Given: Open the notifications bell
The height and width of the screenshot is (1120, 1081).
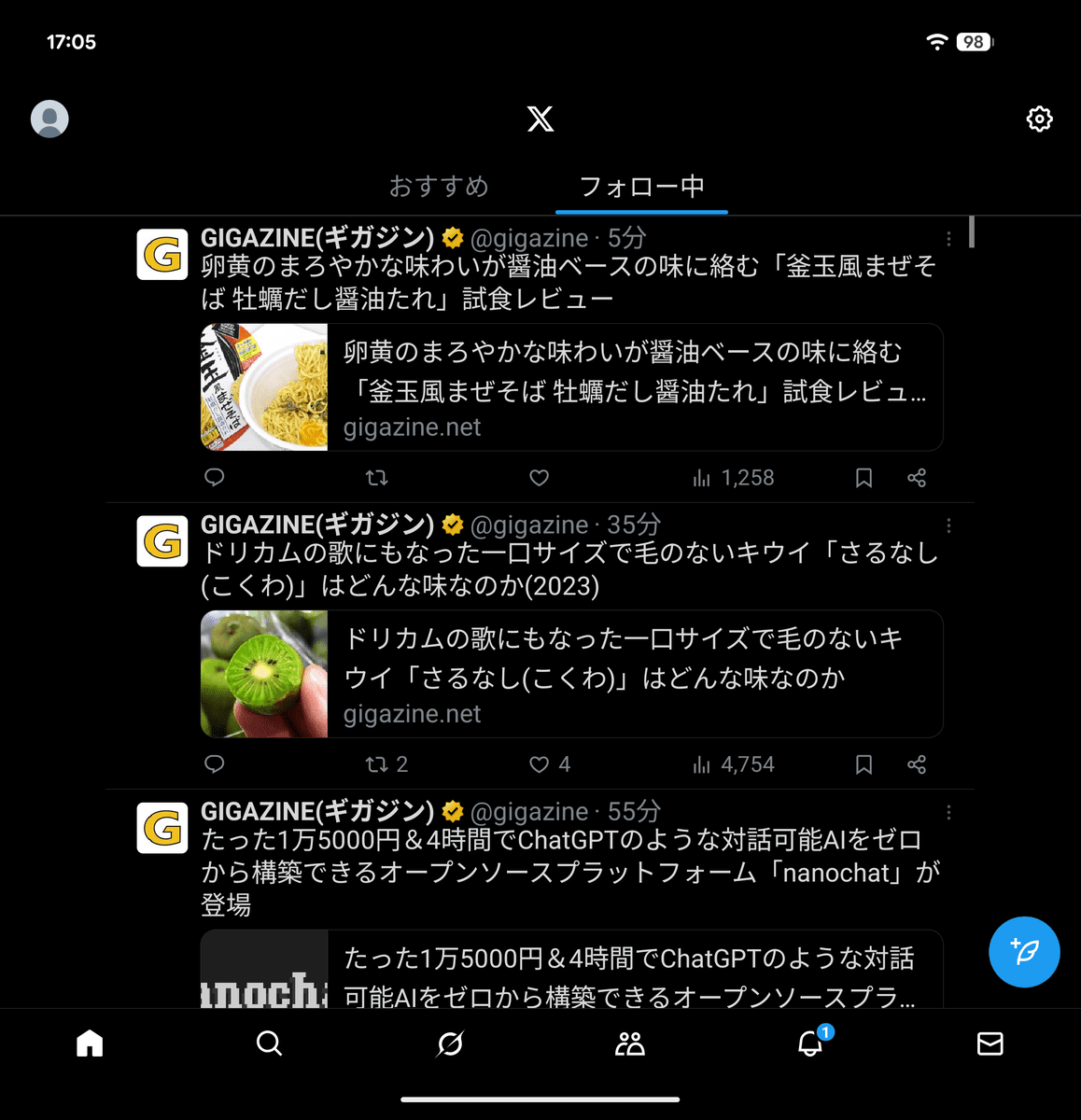Looking at the screenshot, I should [810, 1043].
